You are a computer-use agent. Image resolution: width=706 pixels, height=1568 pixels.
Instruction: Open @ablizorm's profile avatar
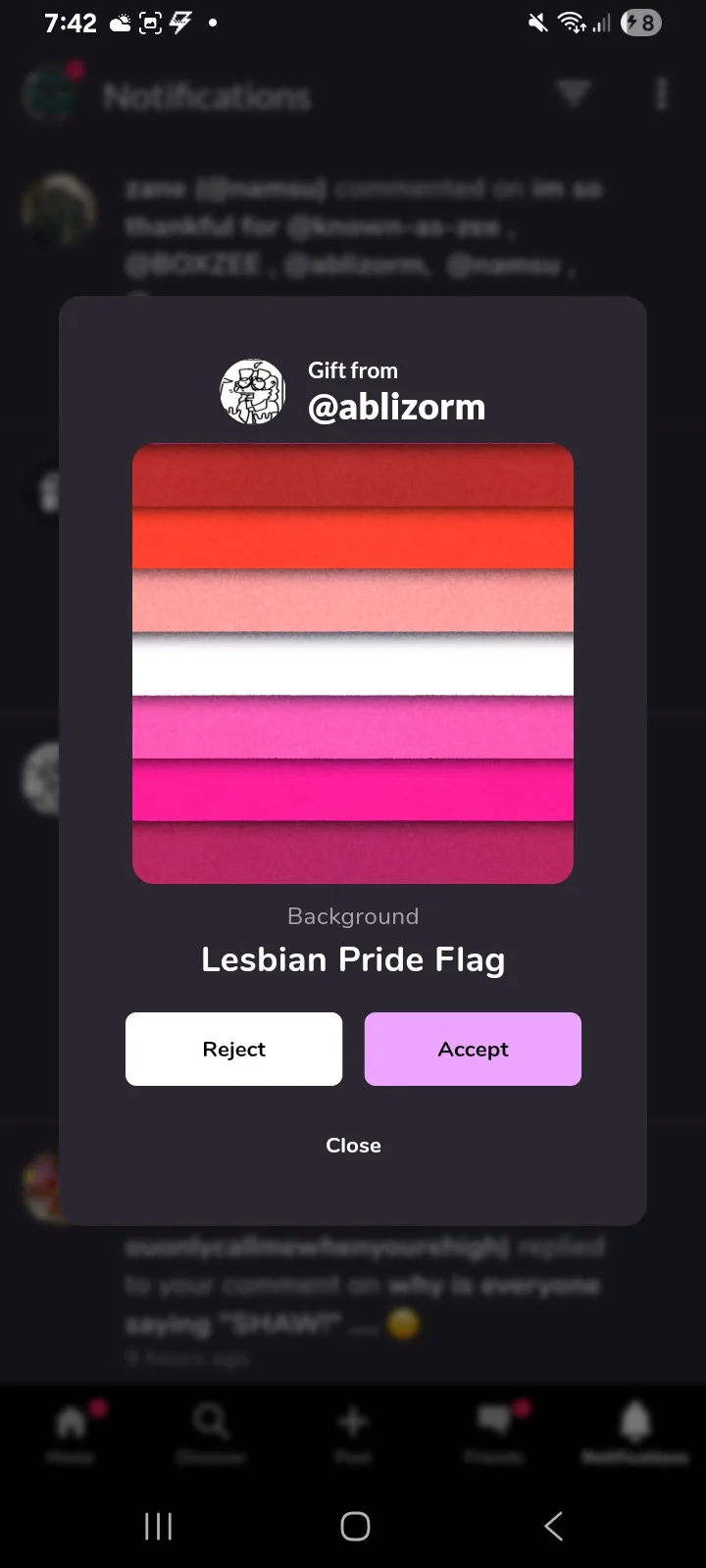(252, 391)
